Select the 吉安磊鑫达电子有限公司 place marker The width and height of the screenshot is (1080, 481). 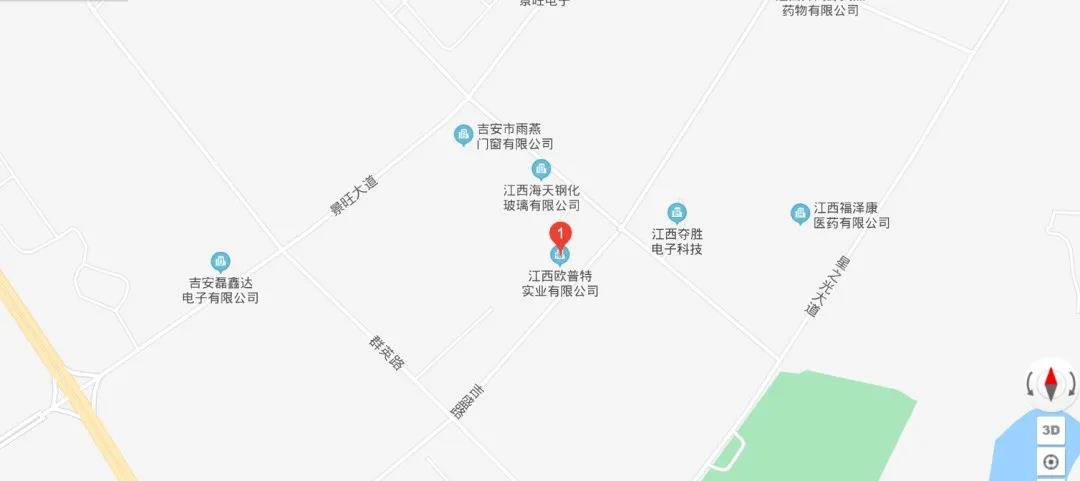220,262
